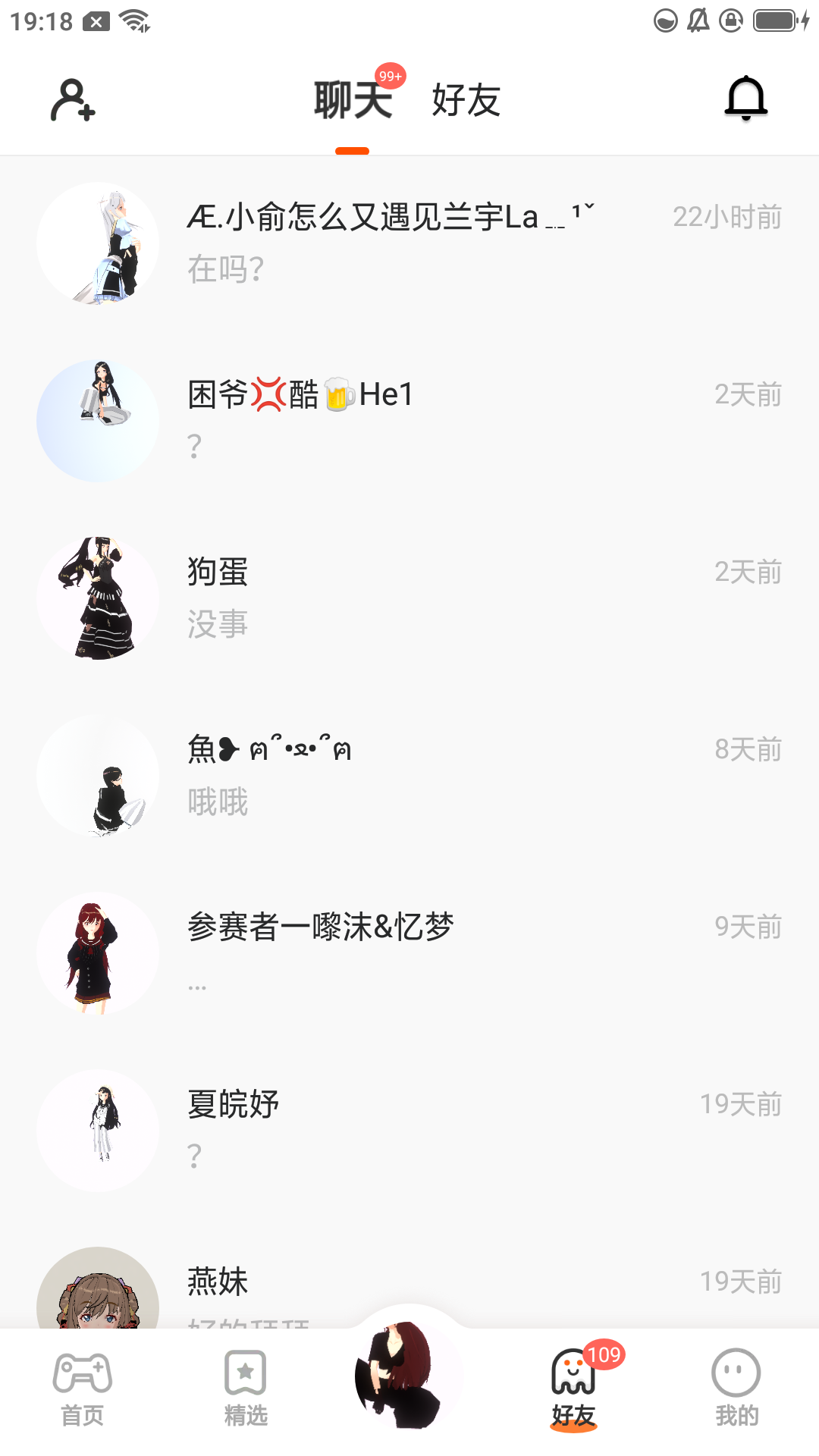Tap the add friend icon

[73, 100]
